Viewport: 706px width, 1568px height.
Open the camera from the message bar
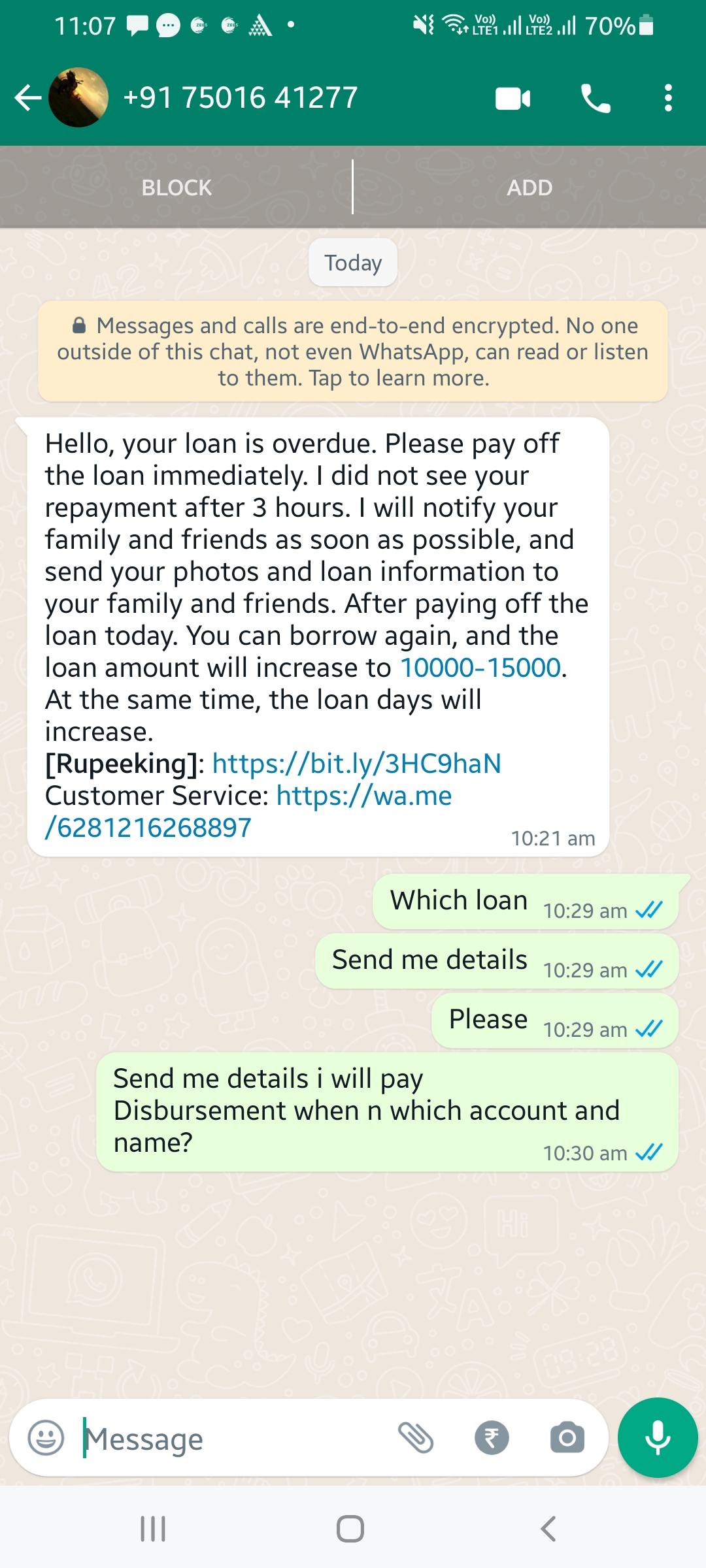click(567, 1438)
